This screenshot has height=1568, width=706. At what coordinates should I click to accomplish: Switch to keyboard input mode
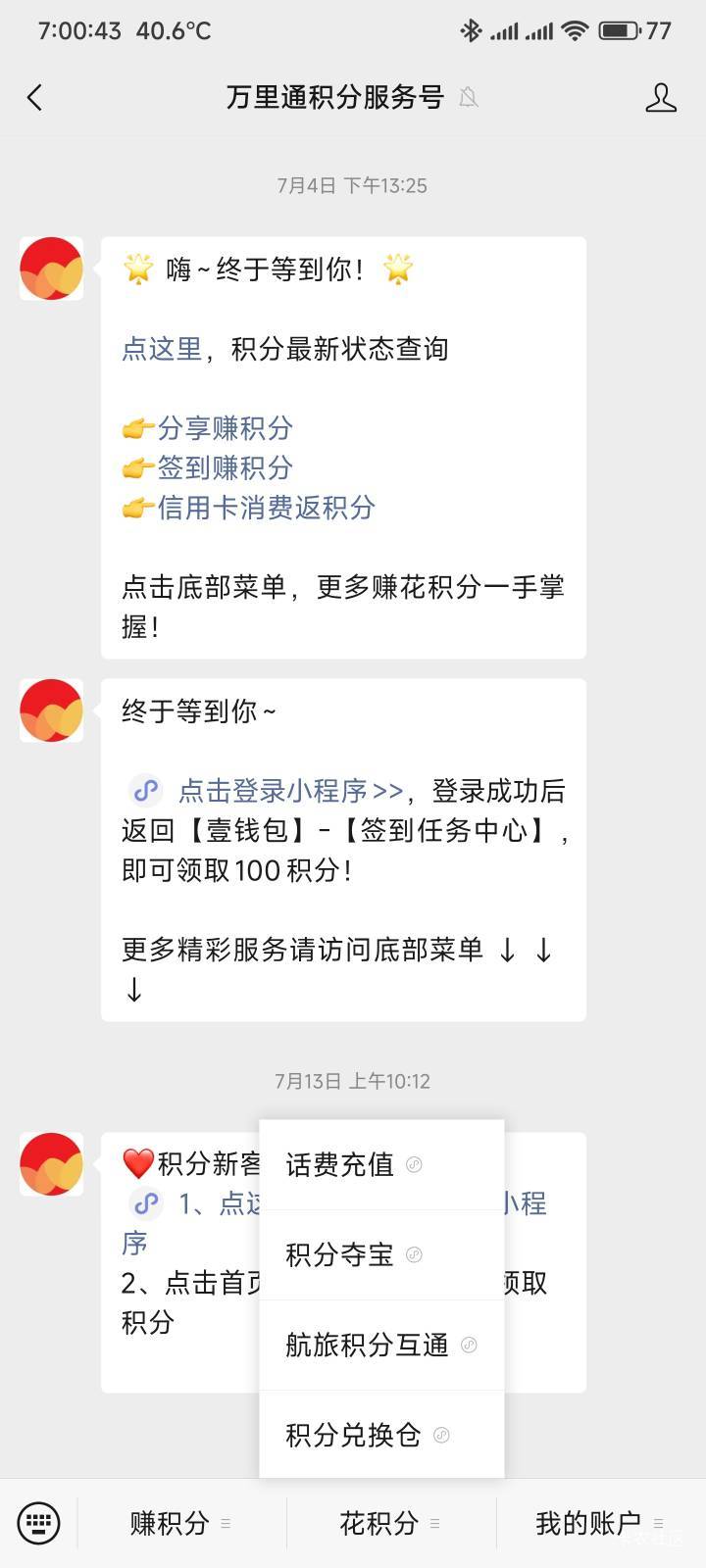39,1523
